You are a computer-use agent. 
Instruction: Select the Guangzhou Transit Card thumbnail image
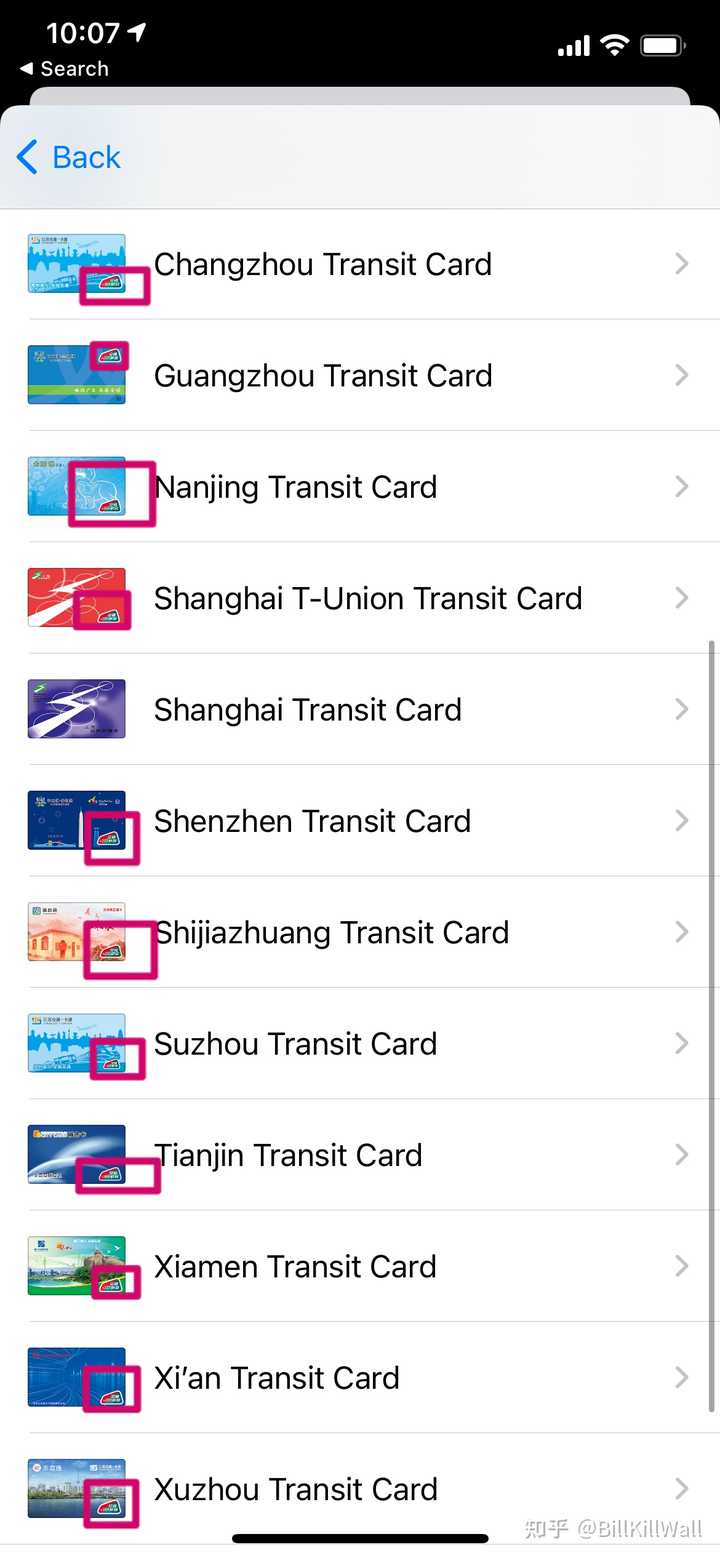(x=76, y=375)
